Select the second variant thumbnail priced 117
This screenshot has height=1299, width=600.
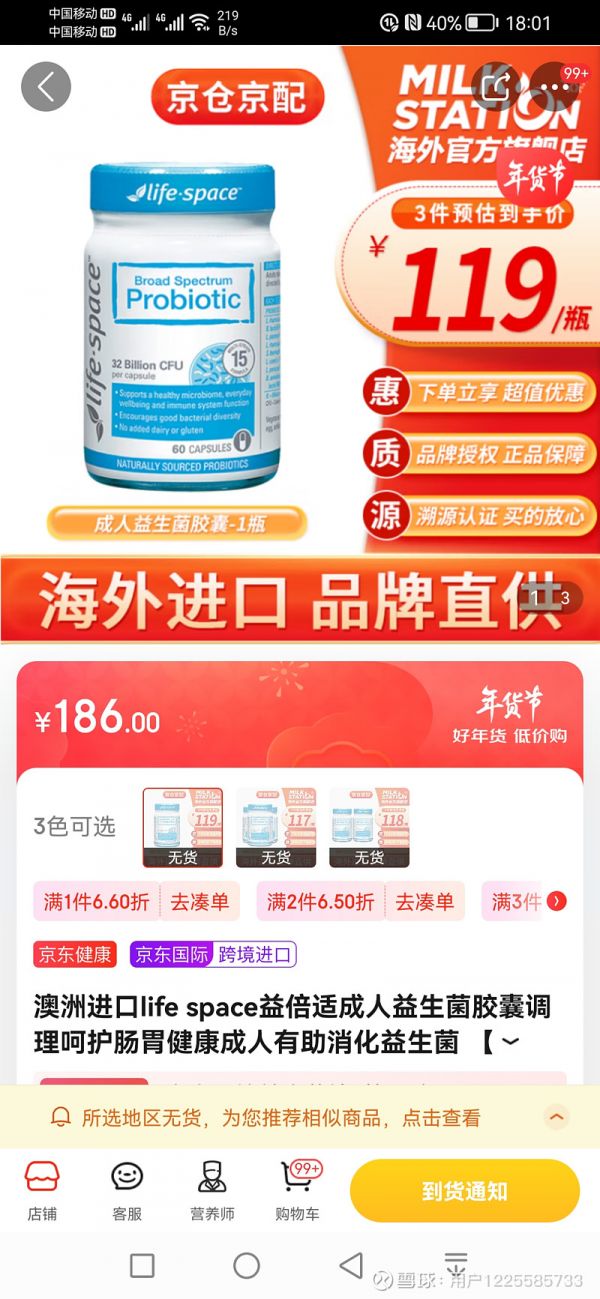(x=276, y=827)
